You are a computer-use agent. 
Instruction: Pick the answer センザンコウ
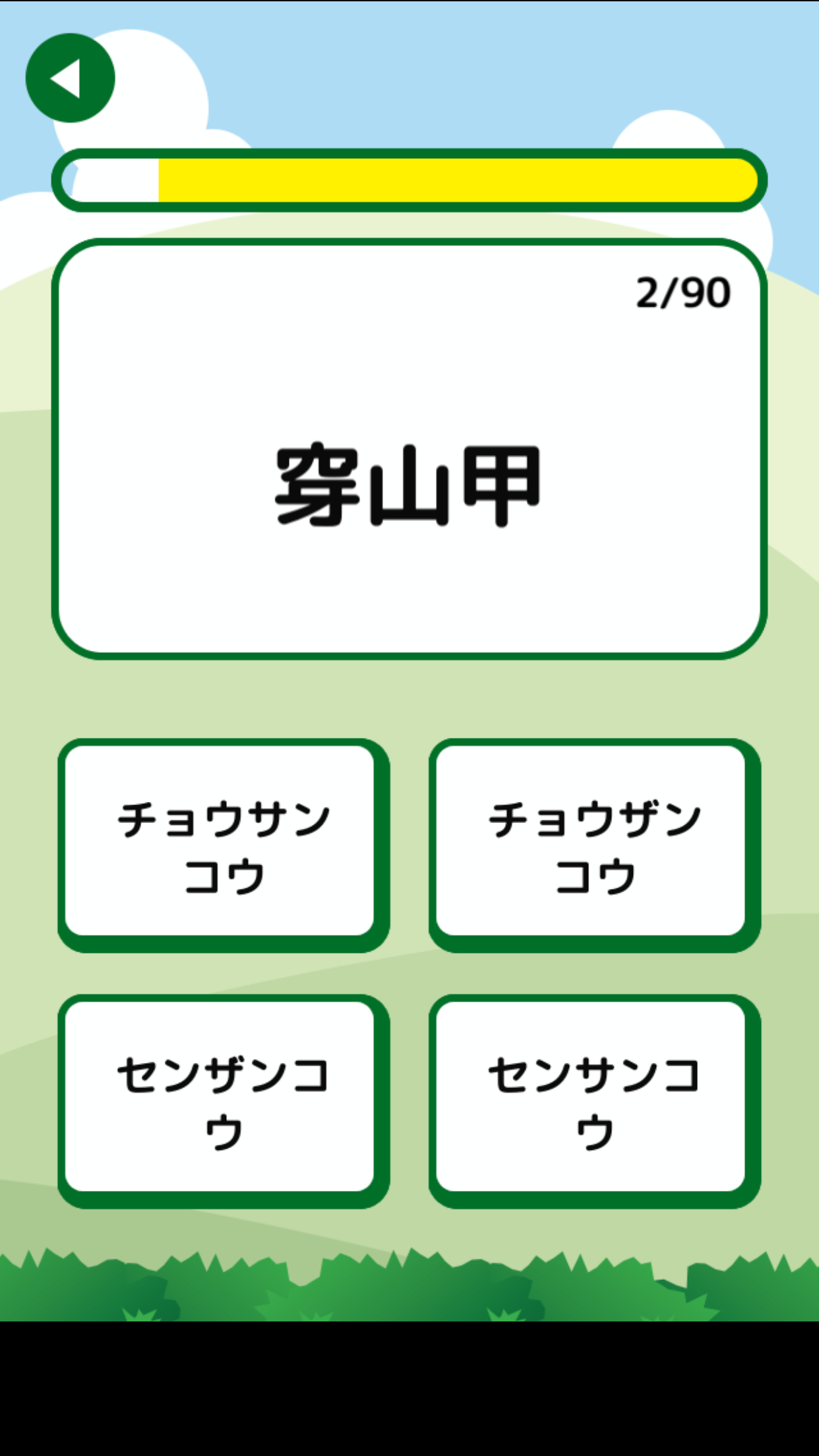pyautogui.click(x=223, y=1099)
